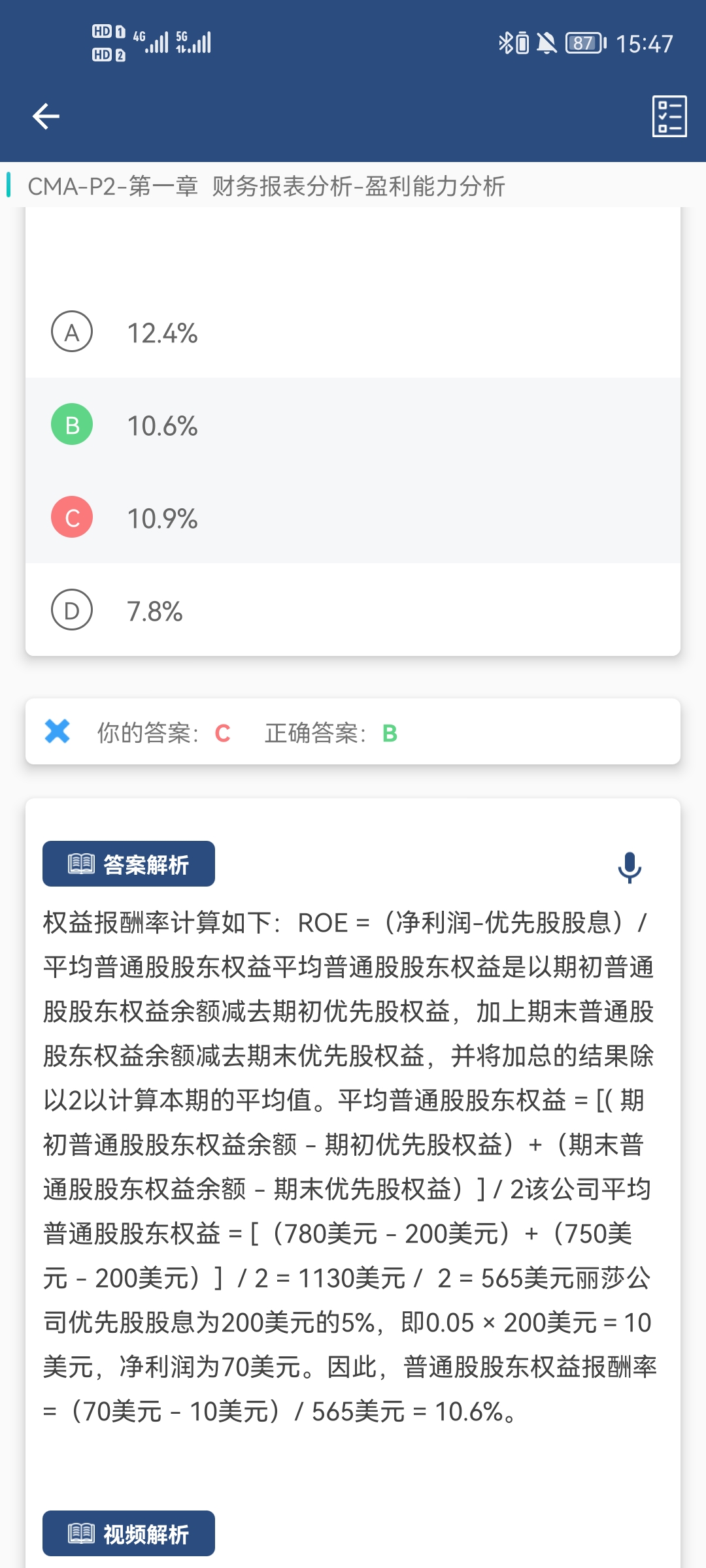Select option B 10.6%

coord(353,425)
